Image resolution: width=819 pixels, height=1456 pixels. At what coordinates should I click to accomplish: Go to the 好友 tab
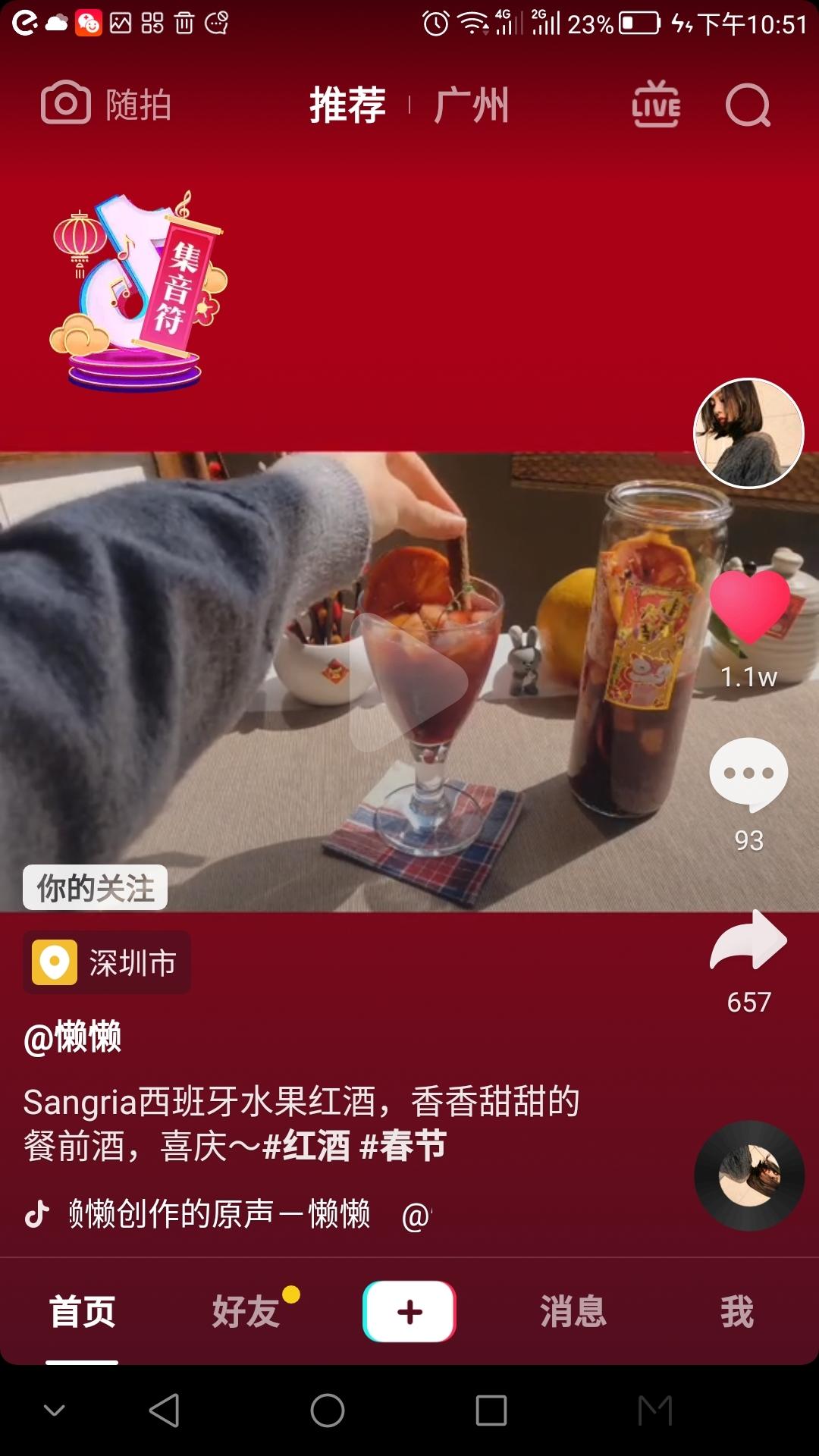pyautogui.click(x=246, y=1311)
